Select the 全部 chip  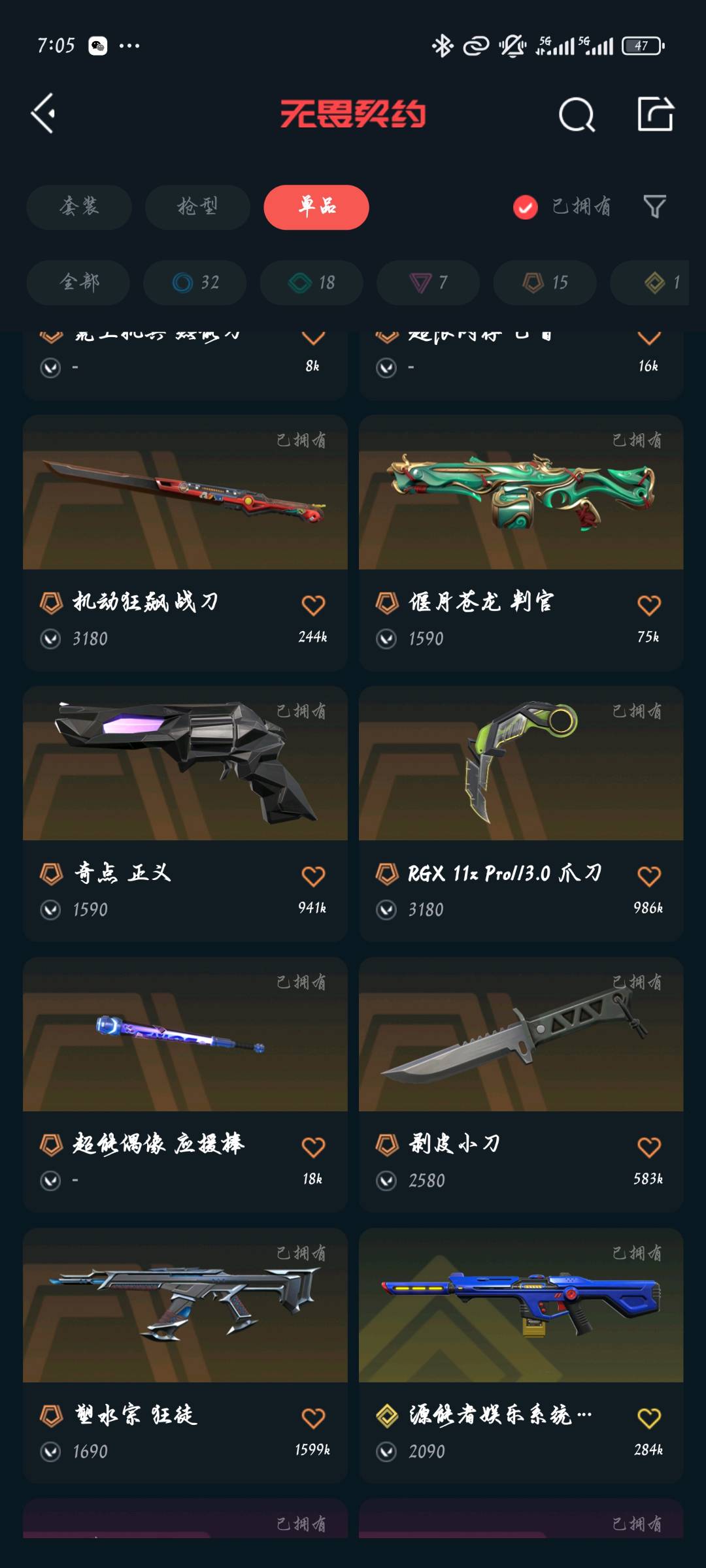(x=78, y=282)
